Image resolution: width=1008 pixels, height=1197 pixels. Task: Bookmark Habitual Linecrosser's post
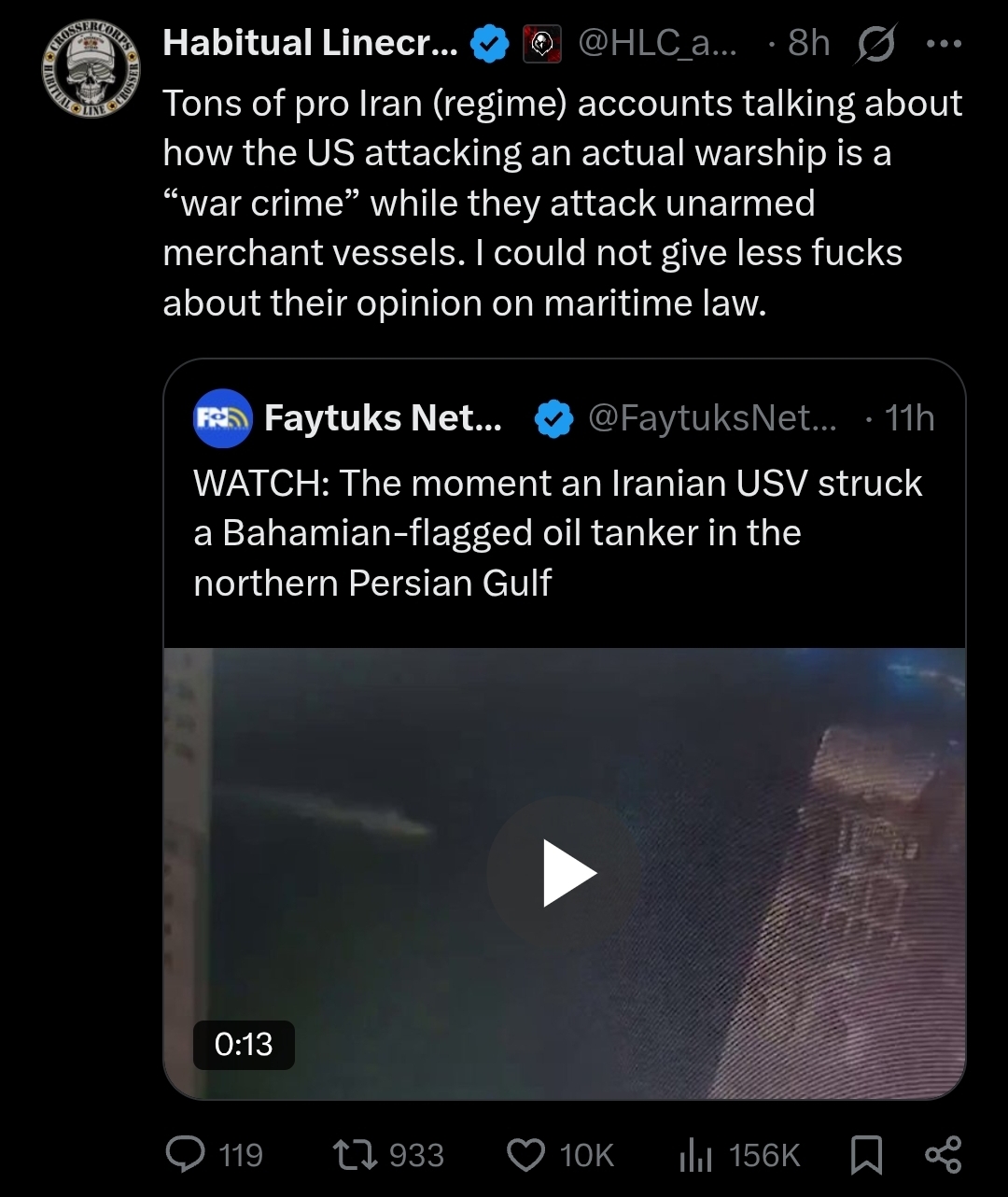click(x=866, y=1155)
